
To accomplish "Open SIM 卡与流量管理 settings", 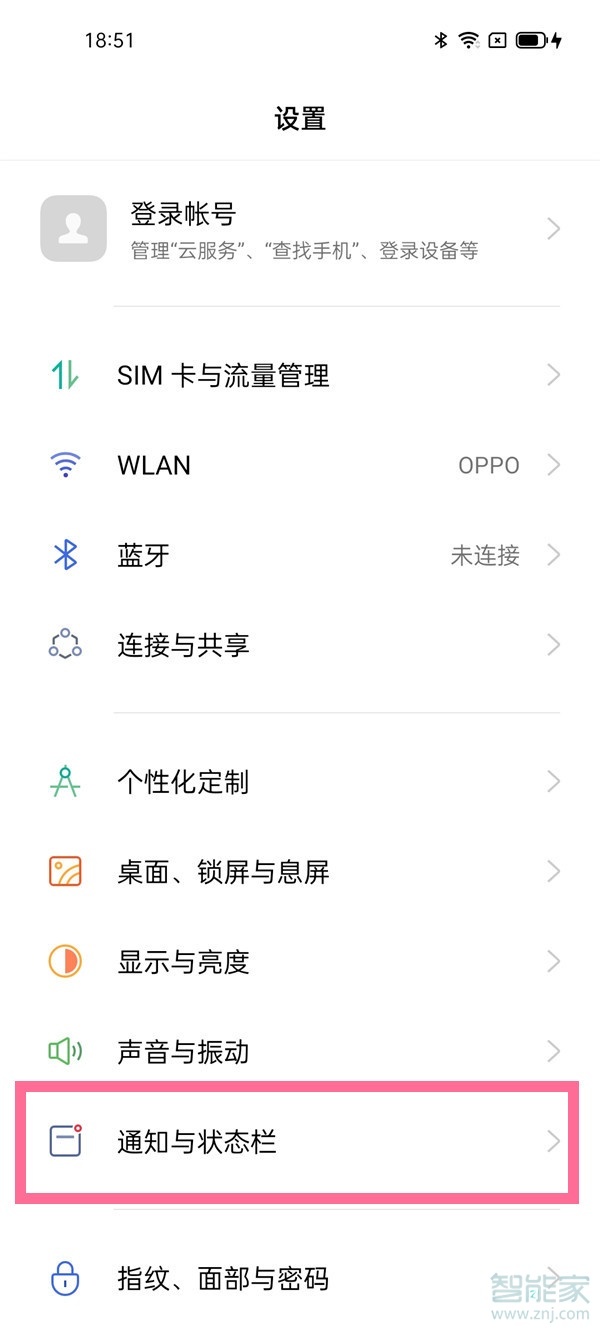I will pyautogui.click(x=300, y=376).
